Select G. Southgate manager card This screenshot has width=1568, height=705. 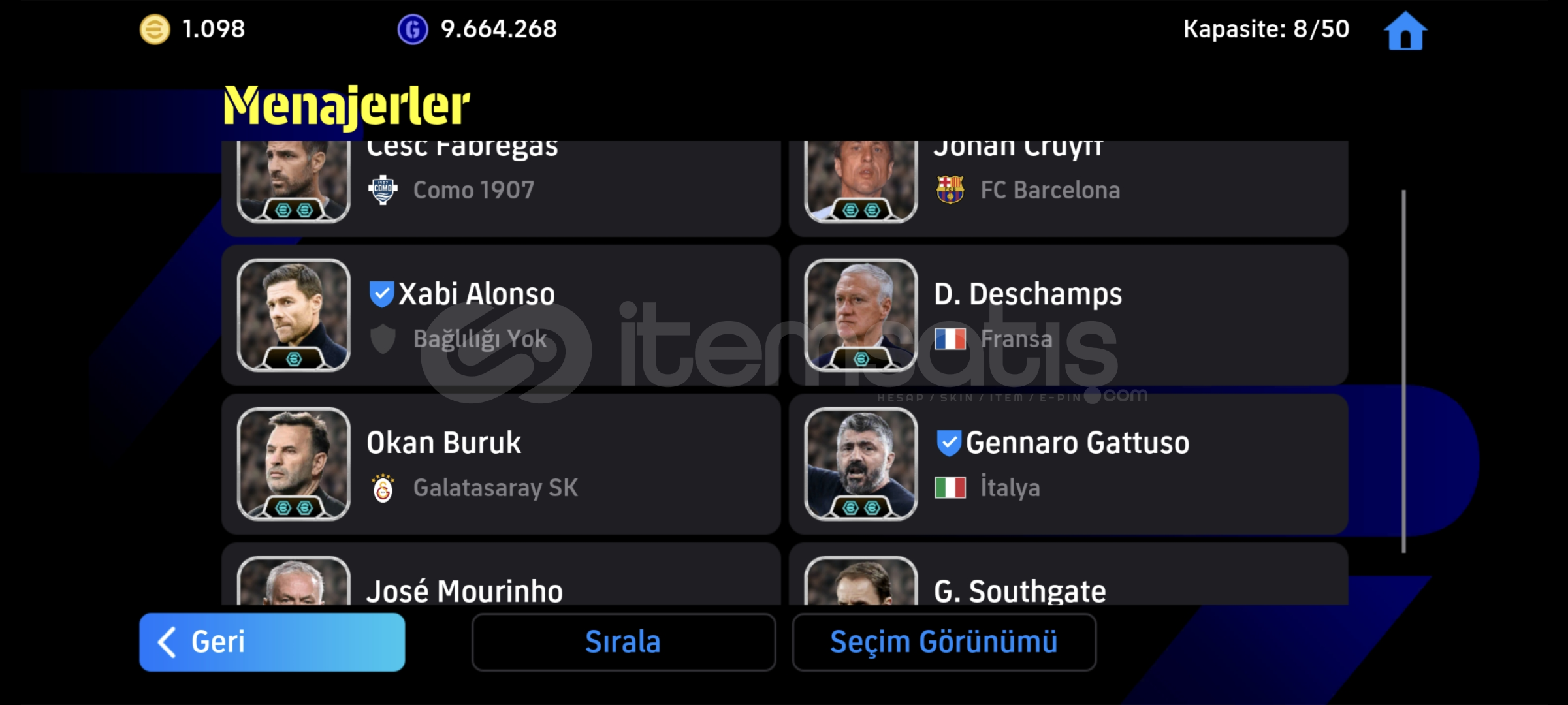(x=1068, y=578)
